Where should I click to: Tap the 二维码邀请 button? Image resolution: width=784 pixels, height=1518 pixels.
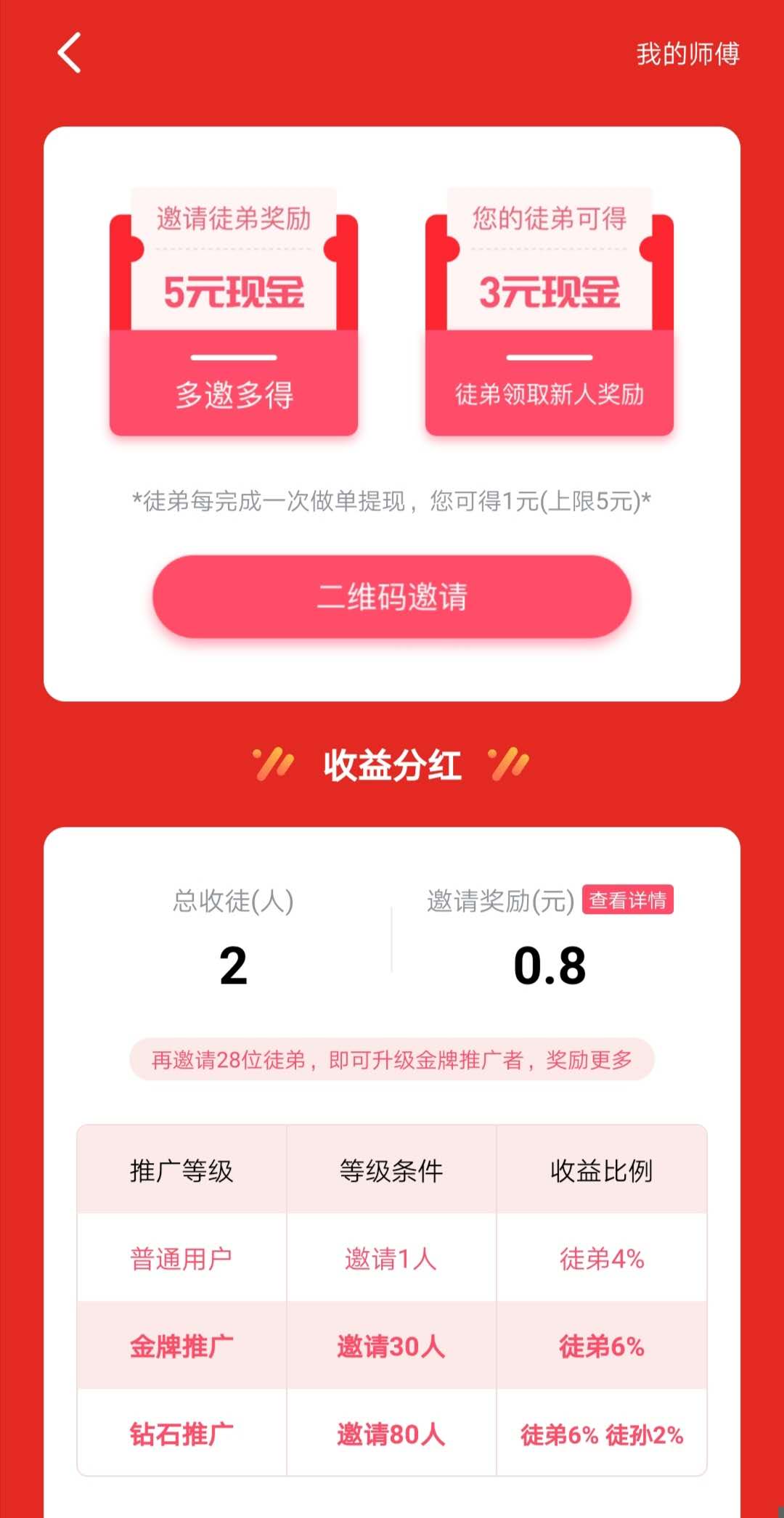[392, 597]
